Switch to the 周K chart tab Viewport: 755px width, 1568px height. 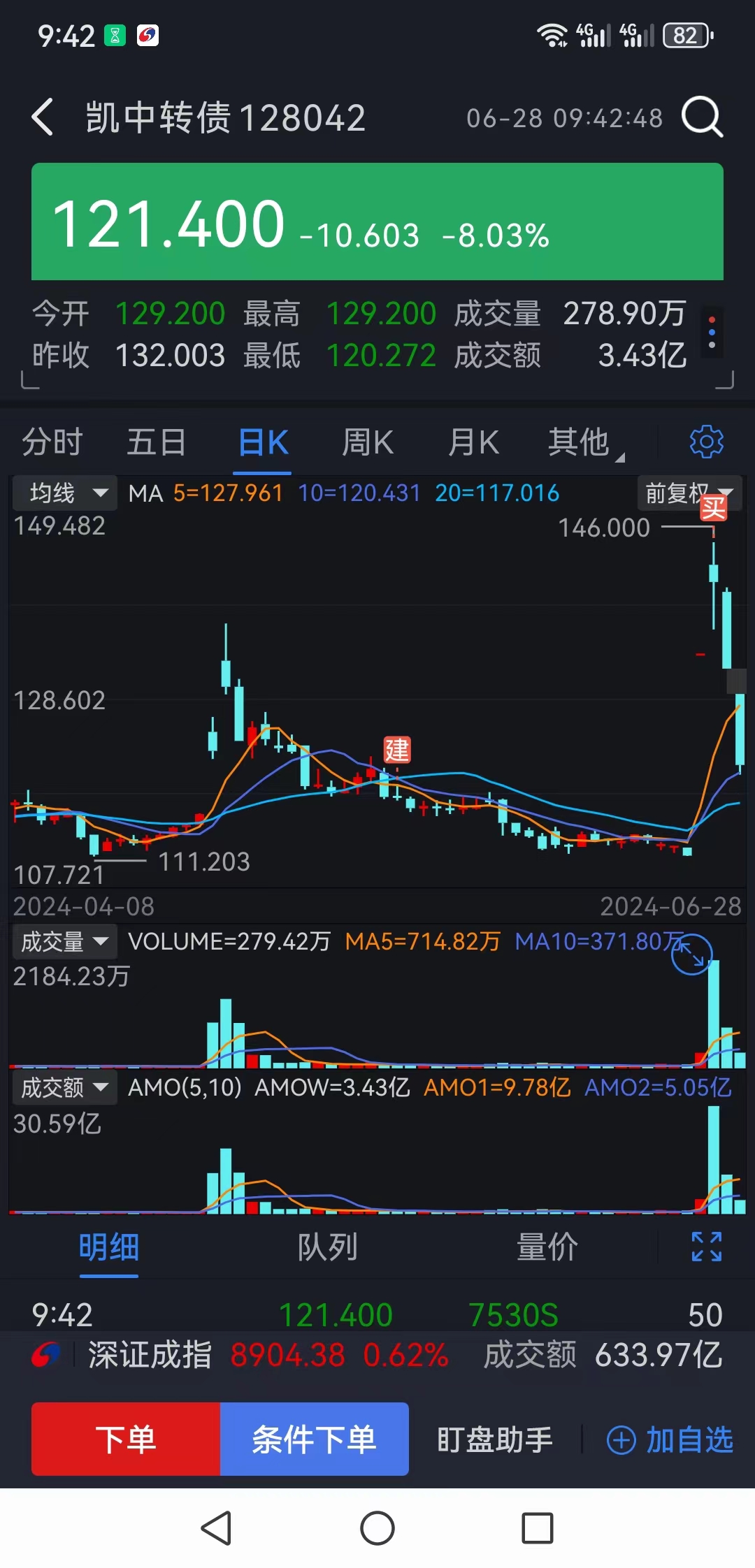368,442
